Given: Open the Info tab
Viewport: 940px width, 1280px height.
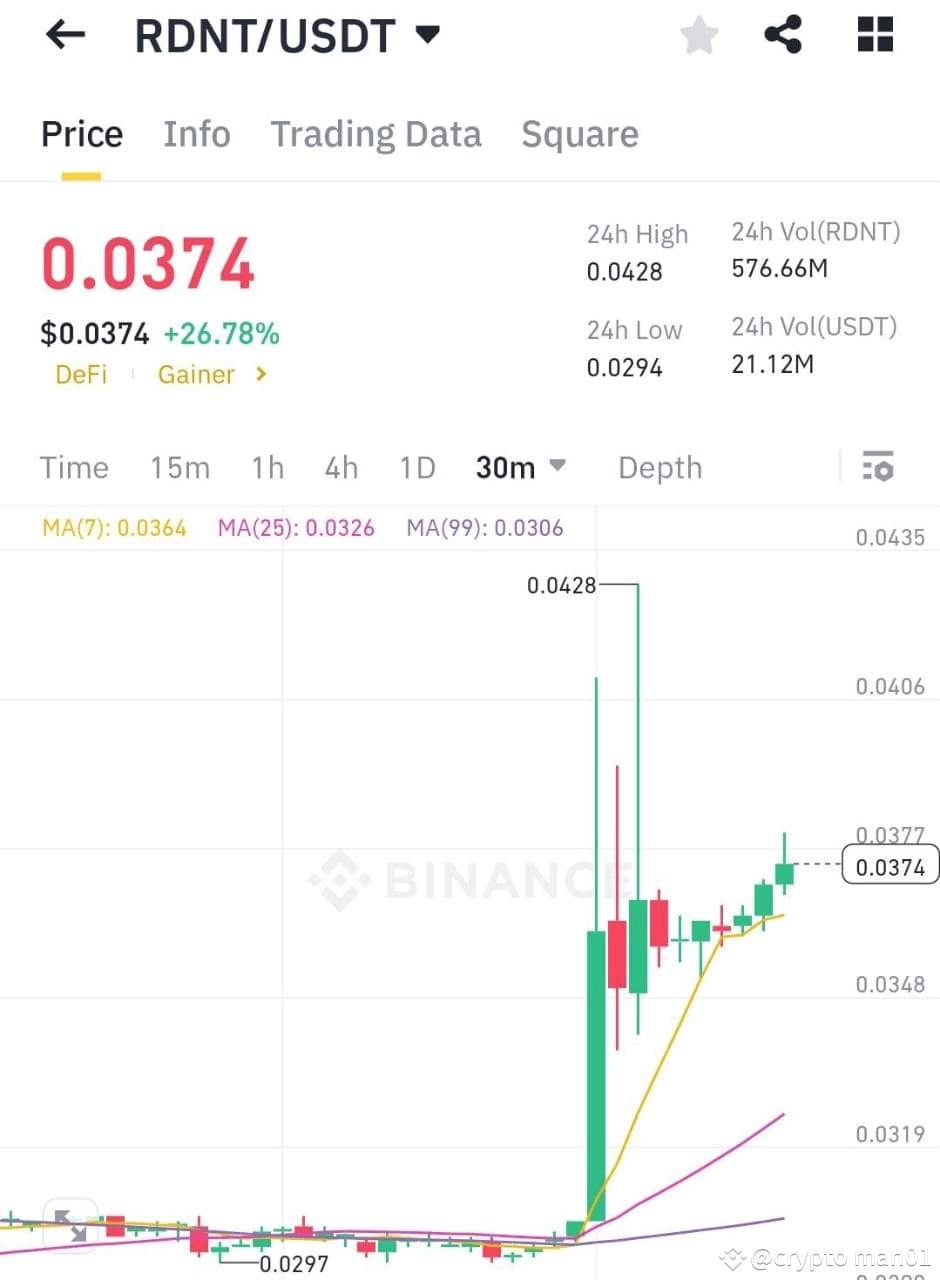Looking at the screenshot, I should click(x=196, y=133).
